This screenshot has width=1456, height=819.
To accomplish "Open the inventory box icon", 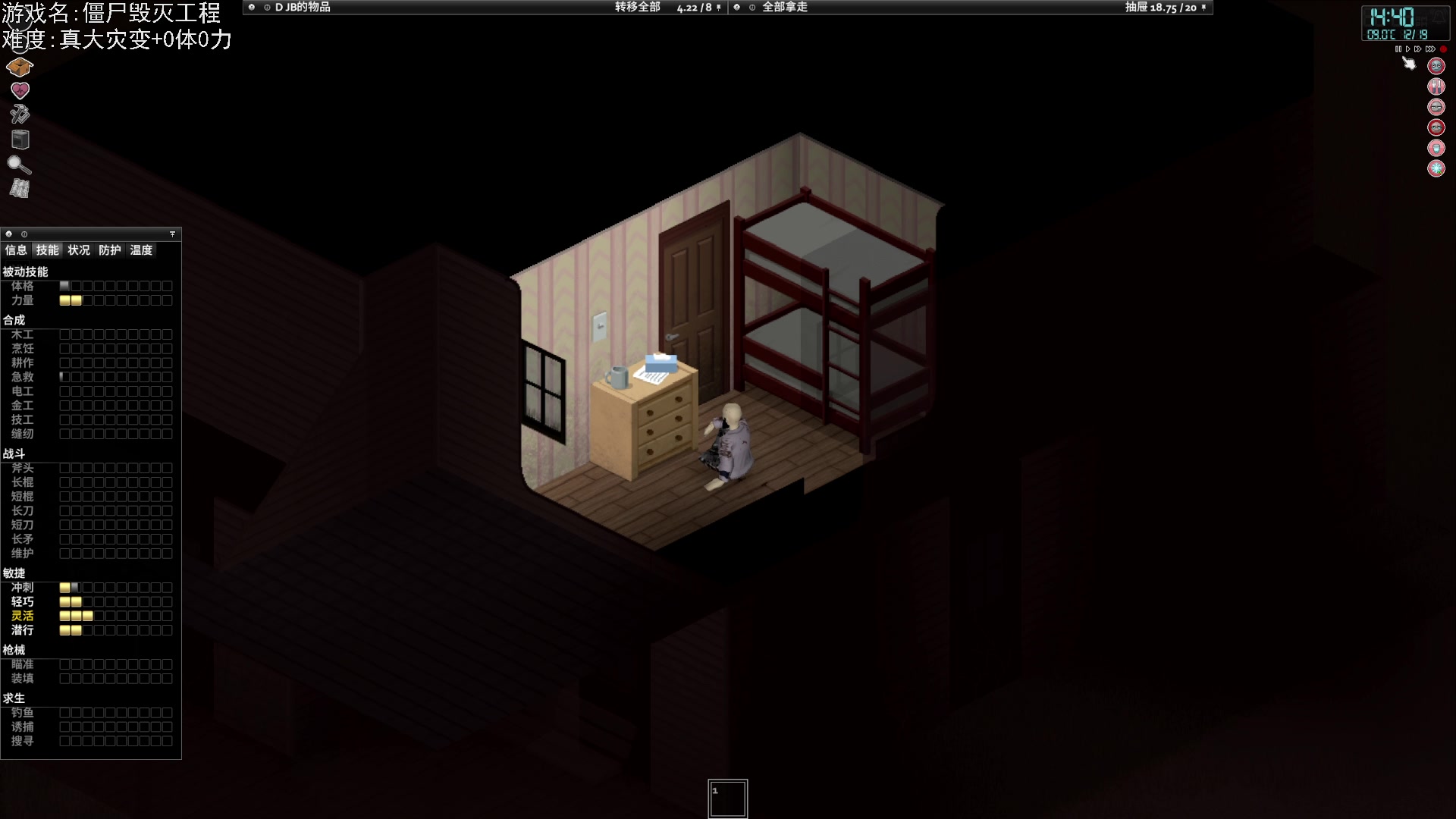I will click(x=20, y=67).
